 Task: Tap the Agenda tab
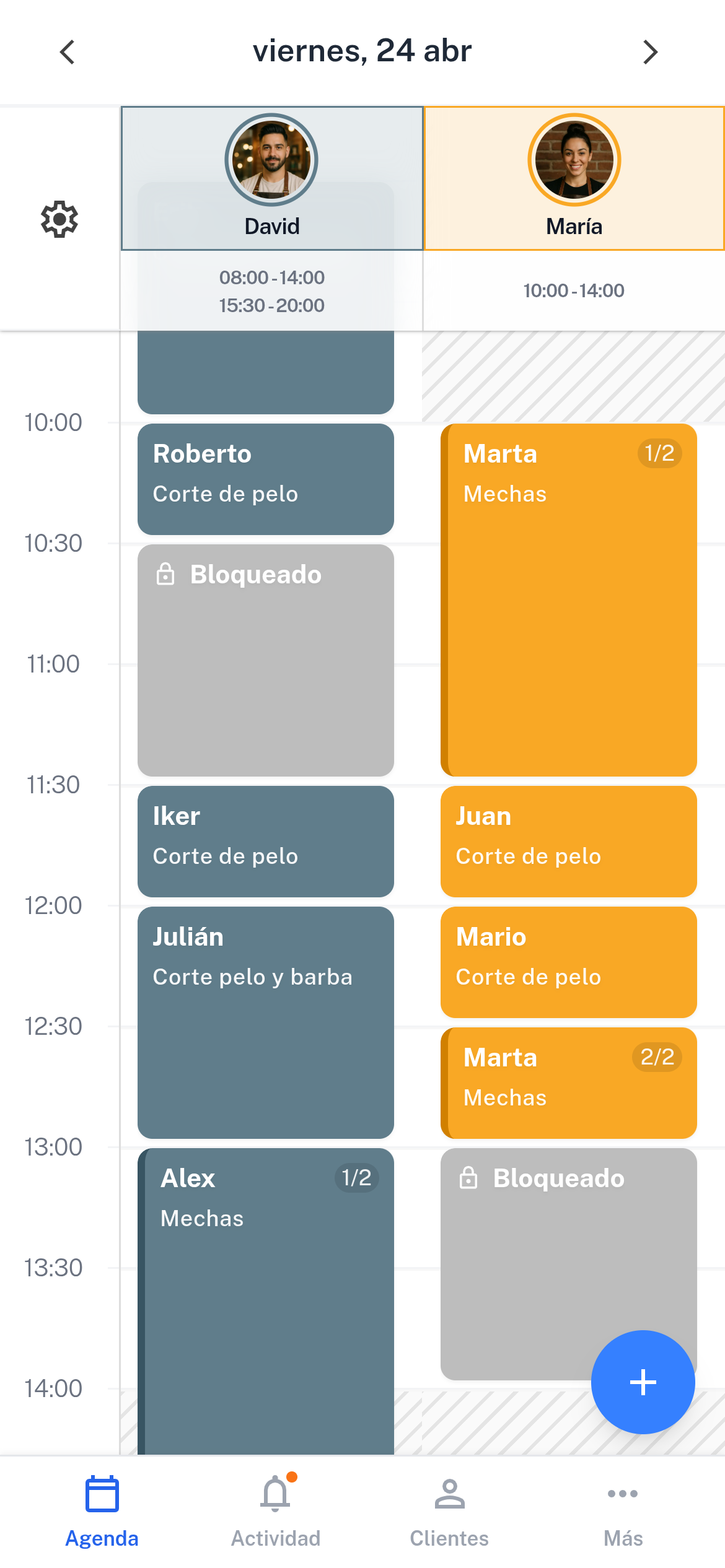102,1511
